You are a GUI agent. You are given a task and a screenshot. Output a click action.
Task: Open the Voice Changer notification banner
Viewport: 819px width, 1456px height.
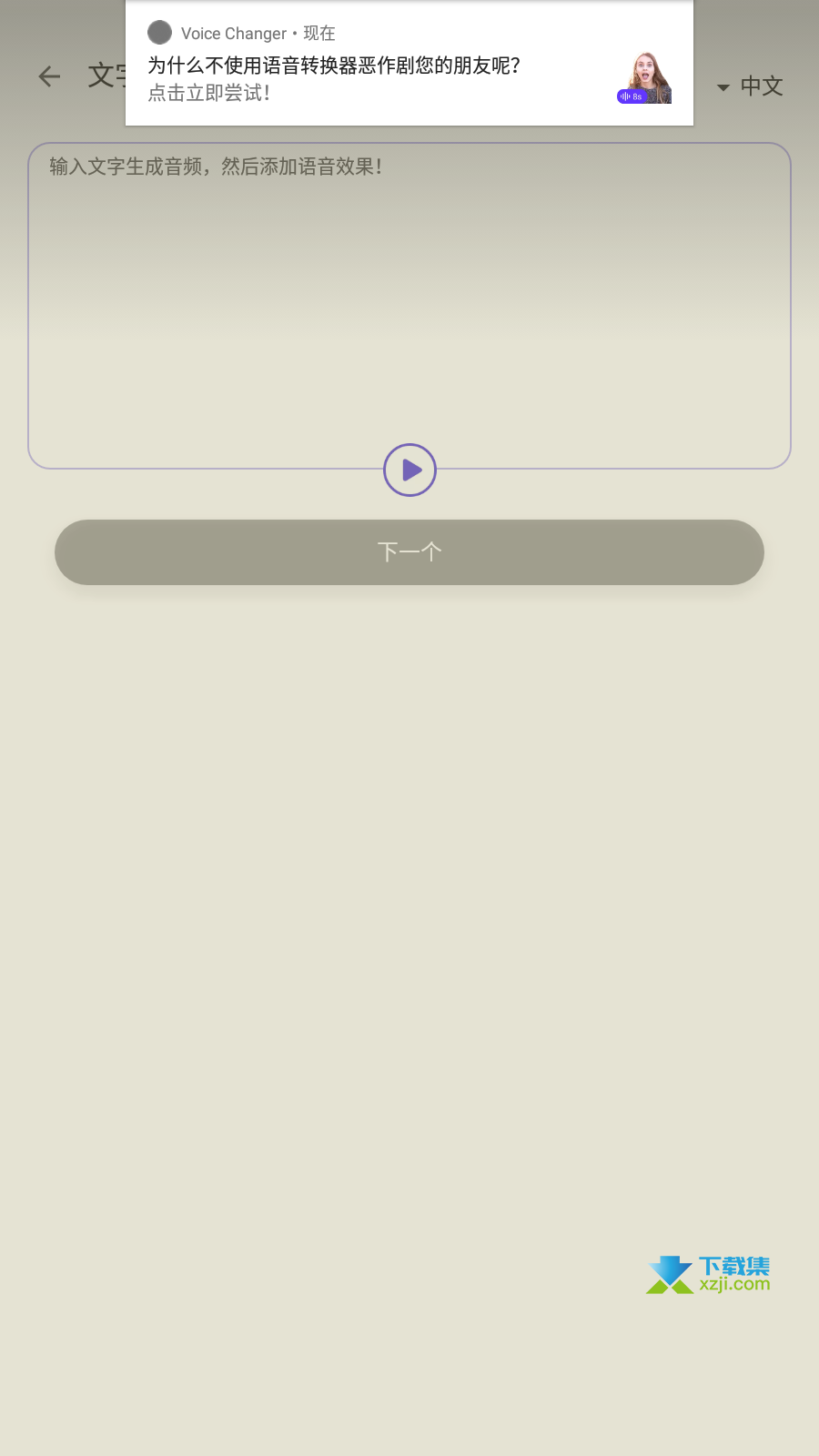[x=409, y=64]
